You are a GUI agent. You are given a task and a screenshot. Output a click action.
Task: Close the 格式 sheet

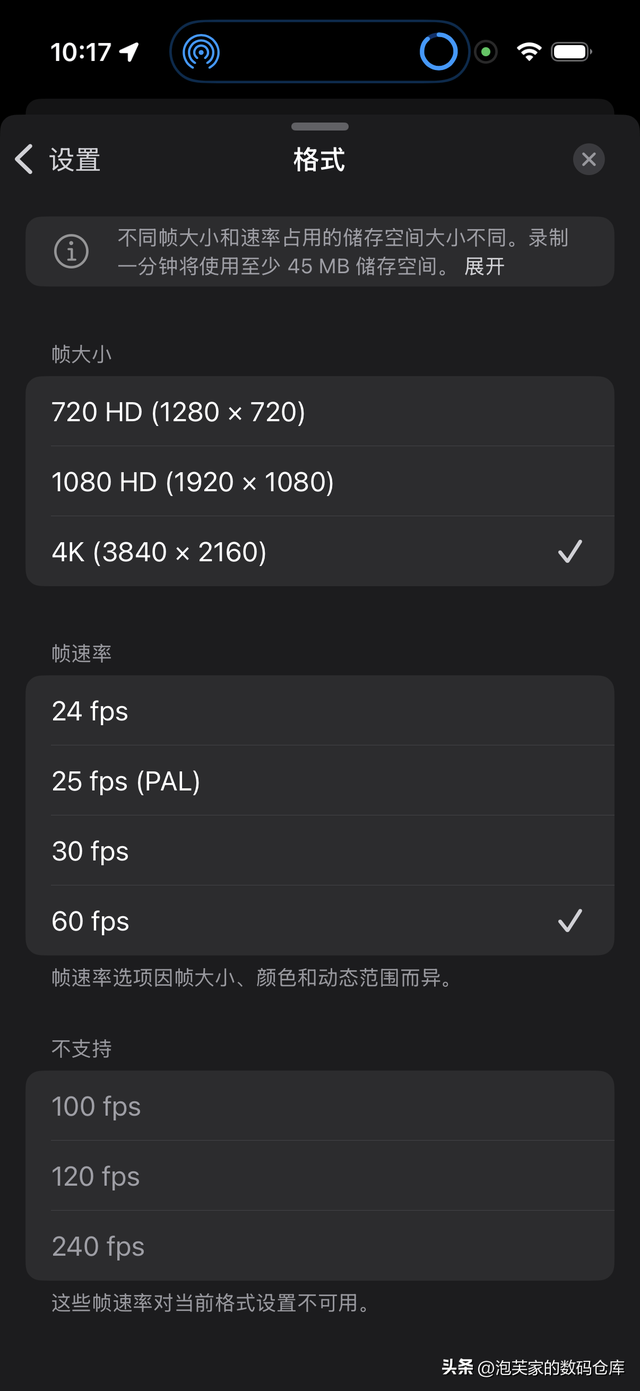(x=589, y=159)
